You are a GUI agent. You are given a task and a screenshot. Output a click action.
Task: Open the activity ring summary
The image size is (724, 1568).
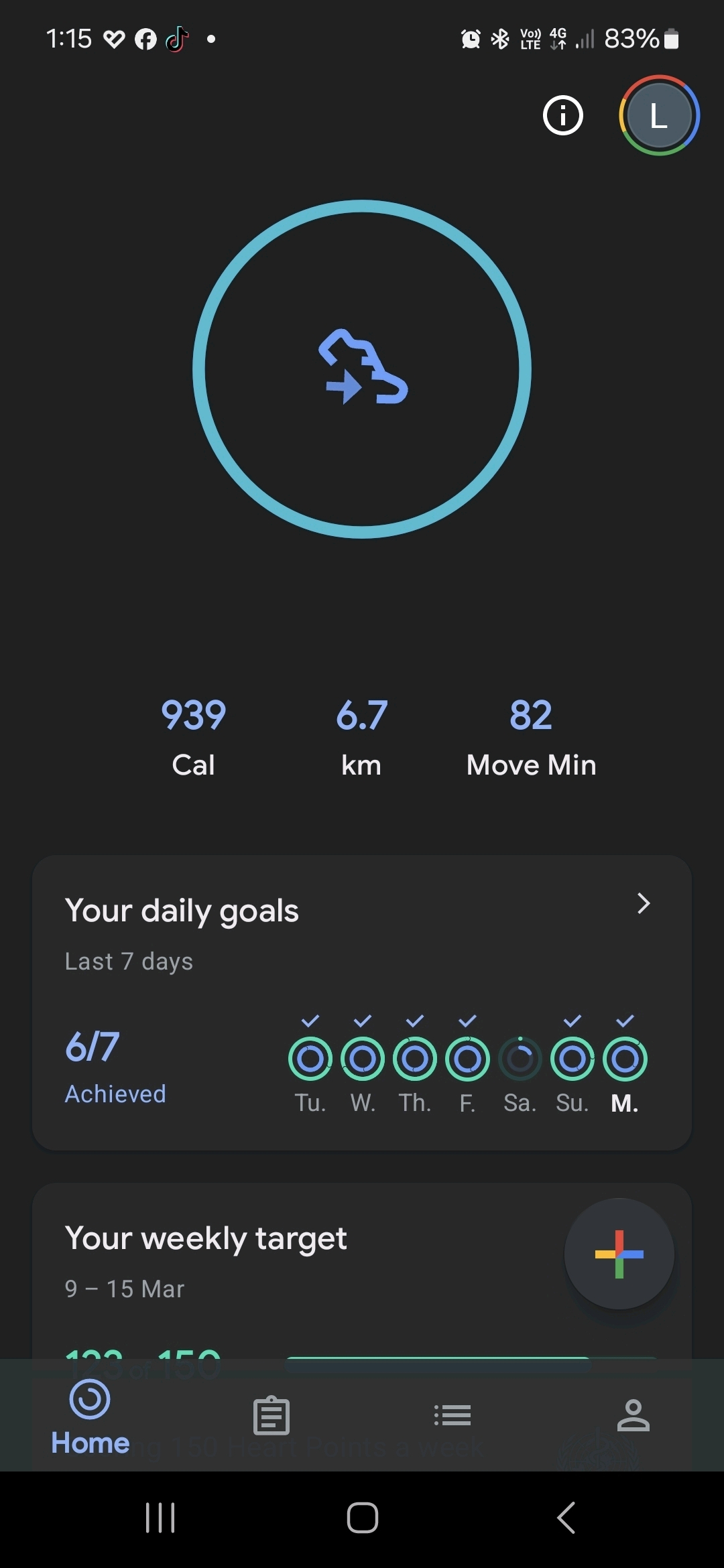click(x=362, y=369)
